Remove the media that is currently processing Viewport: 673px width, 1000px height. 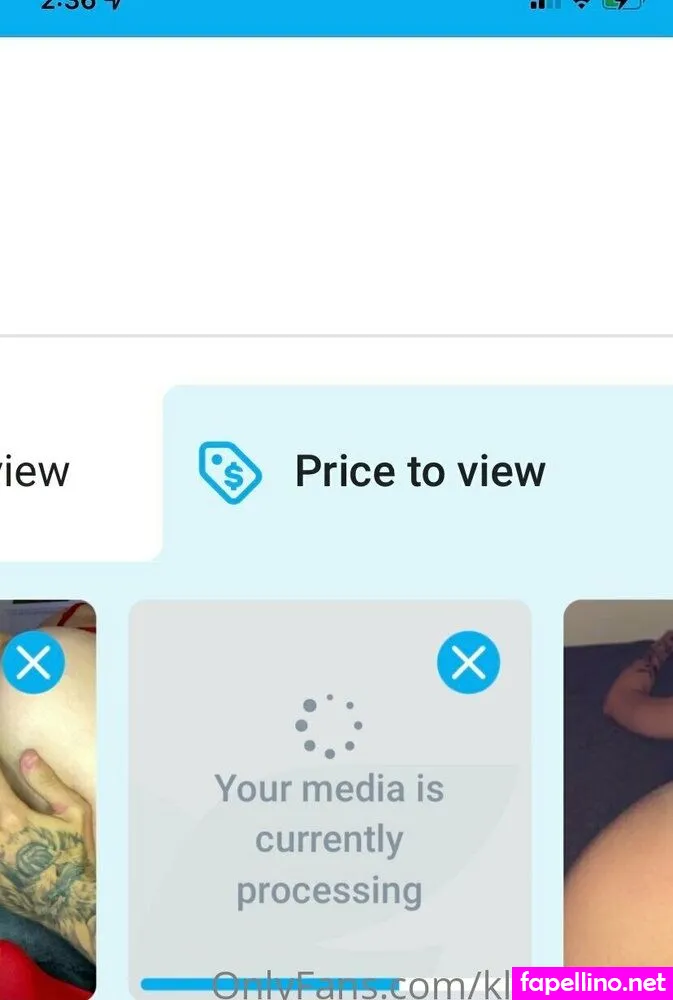[x=468, y=662]
